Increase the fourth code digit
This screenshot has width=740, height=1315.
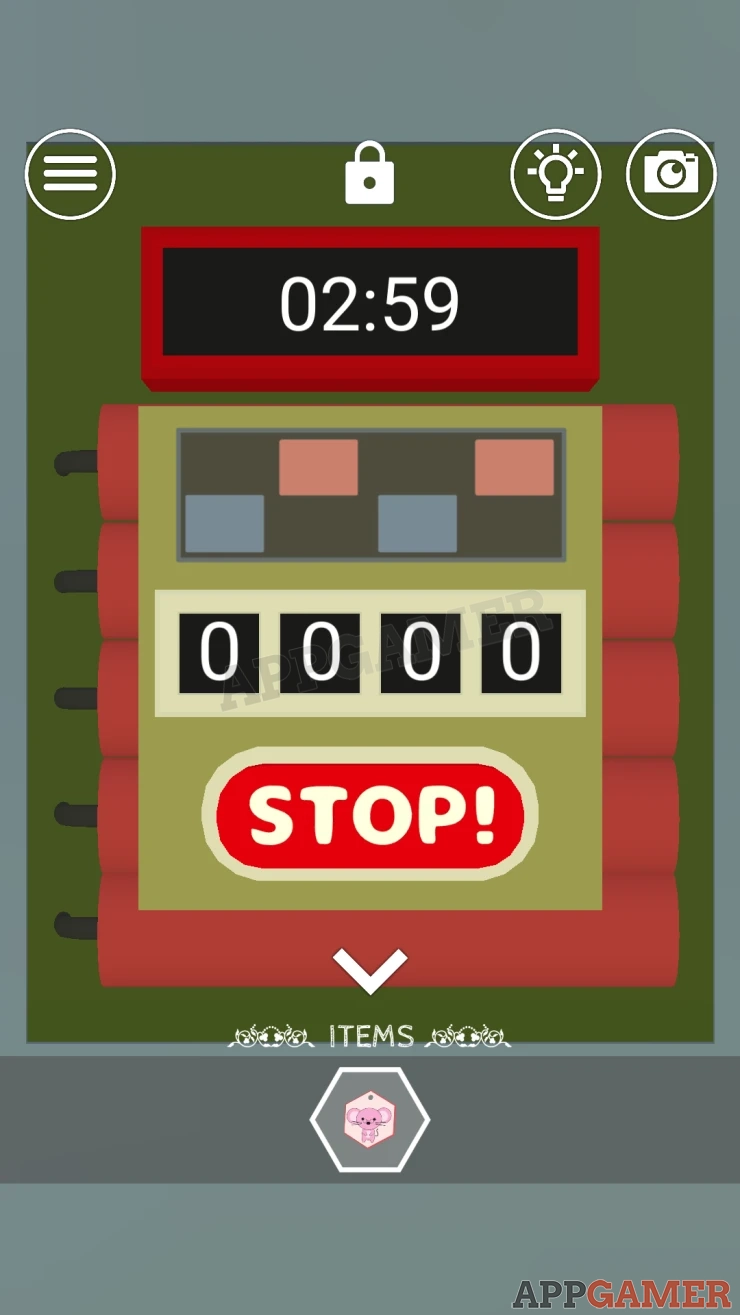522,653
